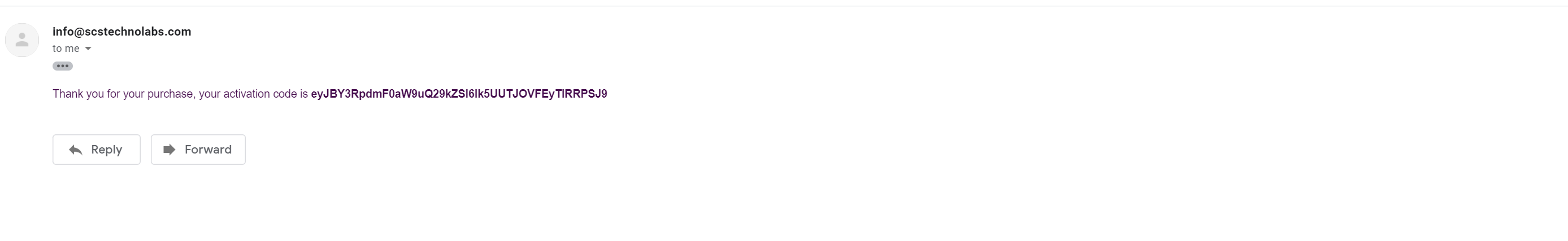Show trimmed content with the ellipsis button
The height and width of the screenshot is (241, 1568).
[63, 65]
